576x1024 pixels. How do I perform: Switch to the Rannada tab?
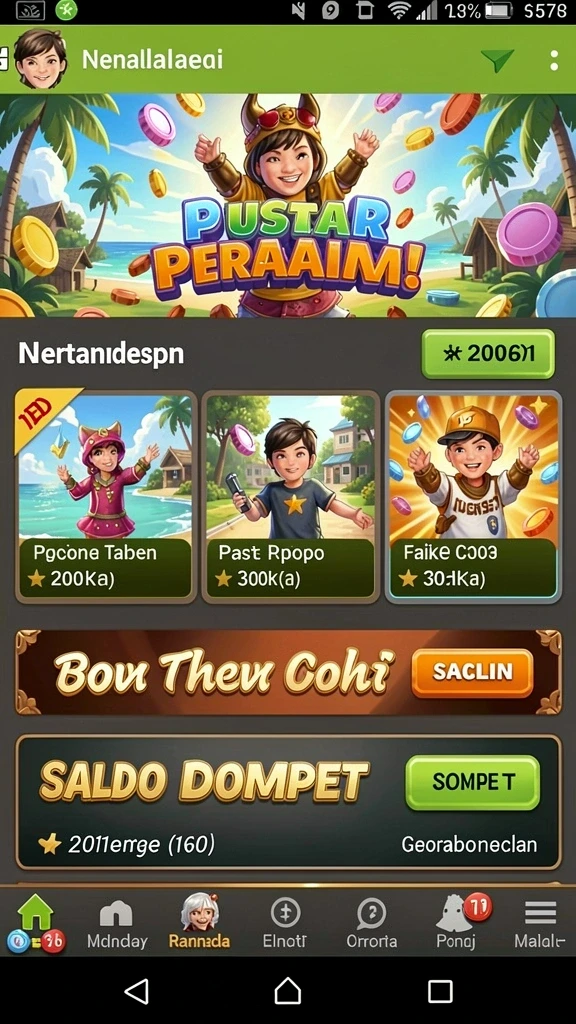tap(199, 921)
